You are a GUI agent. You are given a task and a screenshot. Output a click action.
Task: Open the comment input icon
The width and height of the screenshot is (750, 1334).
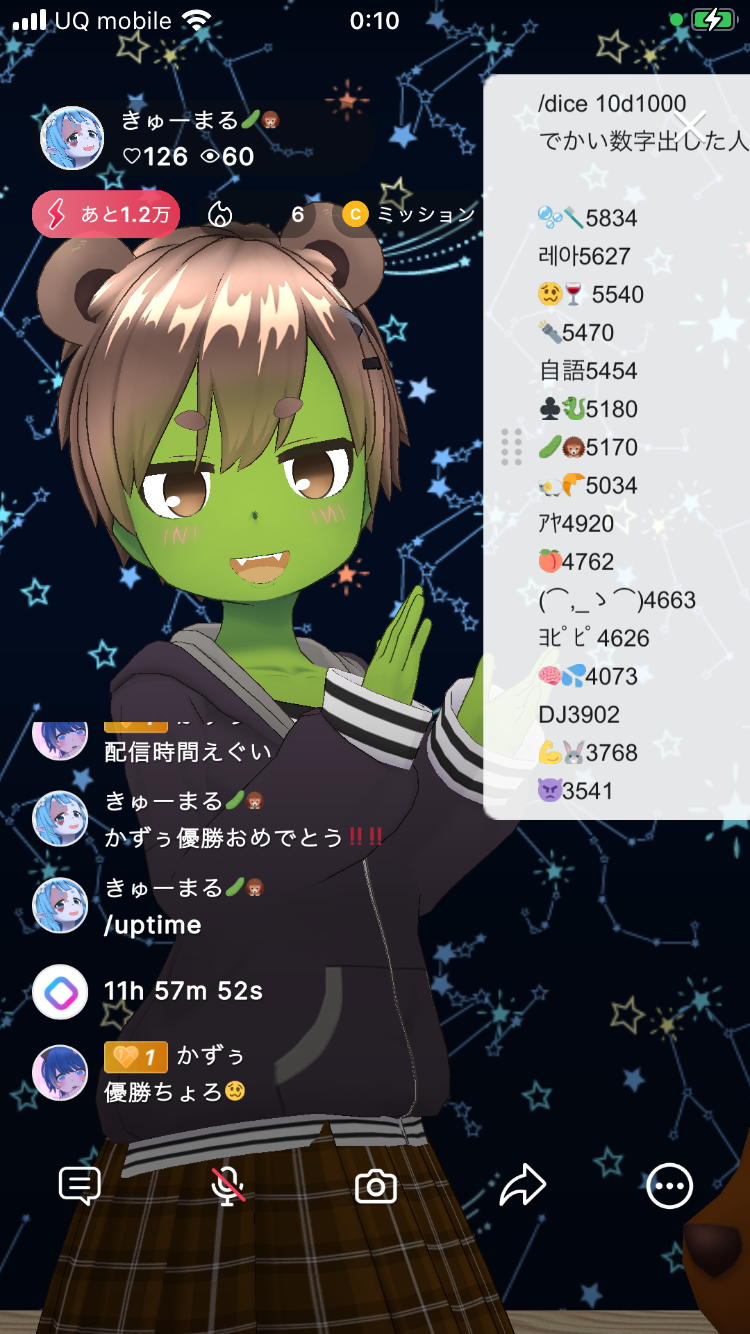[80, 1187]
